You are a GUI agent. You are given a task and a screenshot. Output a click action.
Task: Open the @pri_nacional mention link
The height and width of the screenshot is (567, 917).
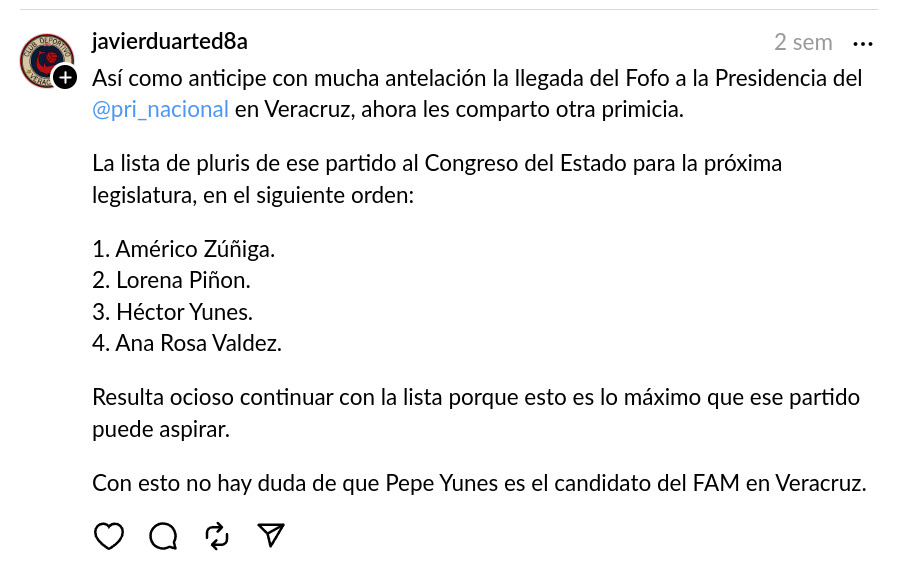[x=160, y=109]
